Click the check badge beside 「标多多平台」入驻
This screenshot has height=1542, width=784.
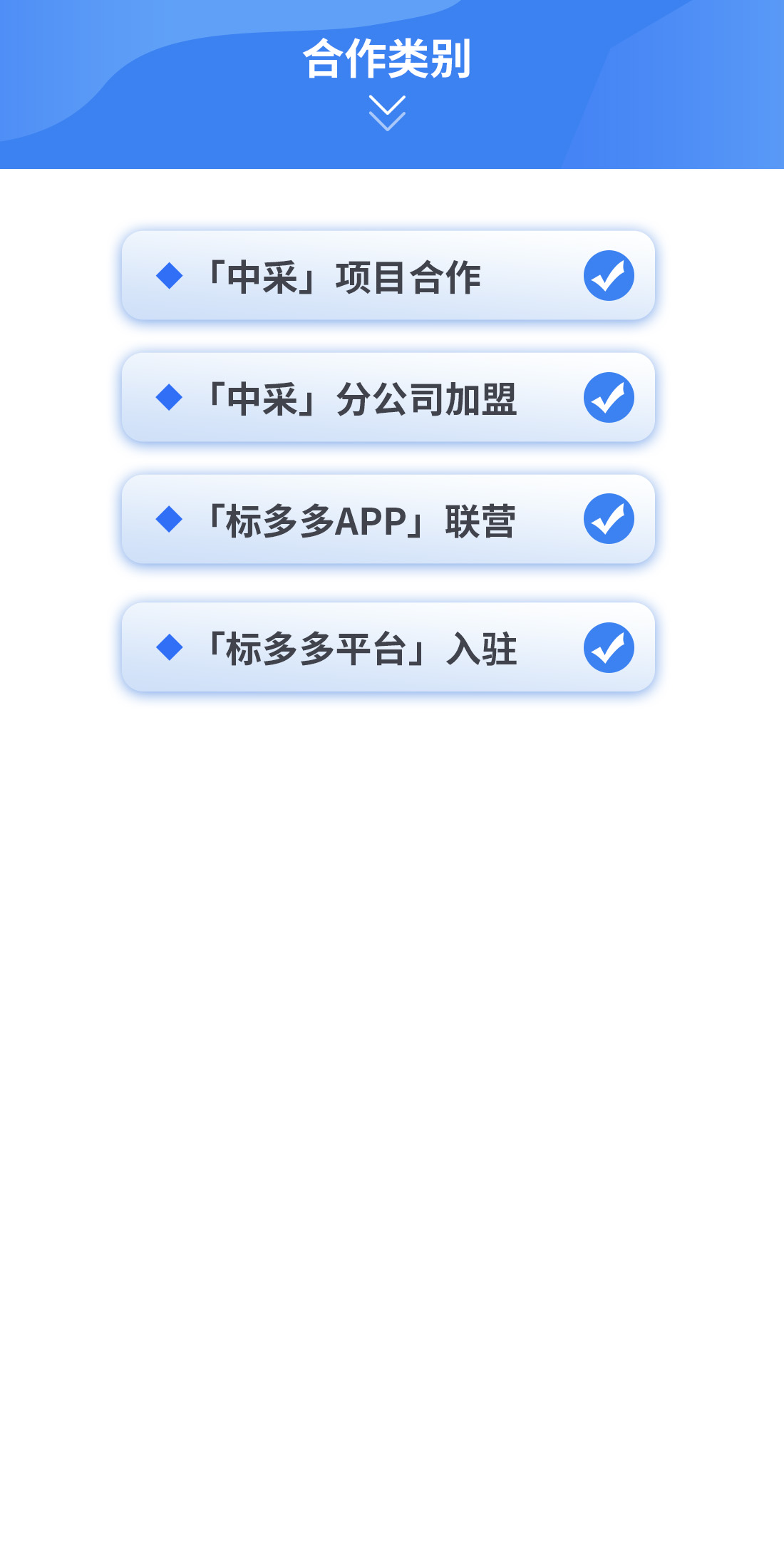[x=610, y=647]
